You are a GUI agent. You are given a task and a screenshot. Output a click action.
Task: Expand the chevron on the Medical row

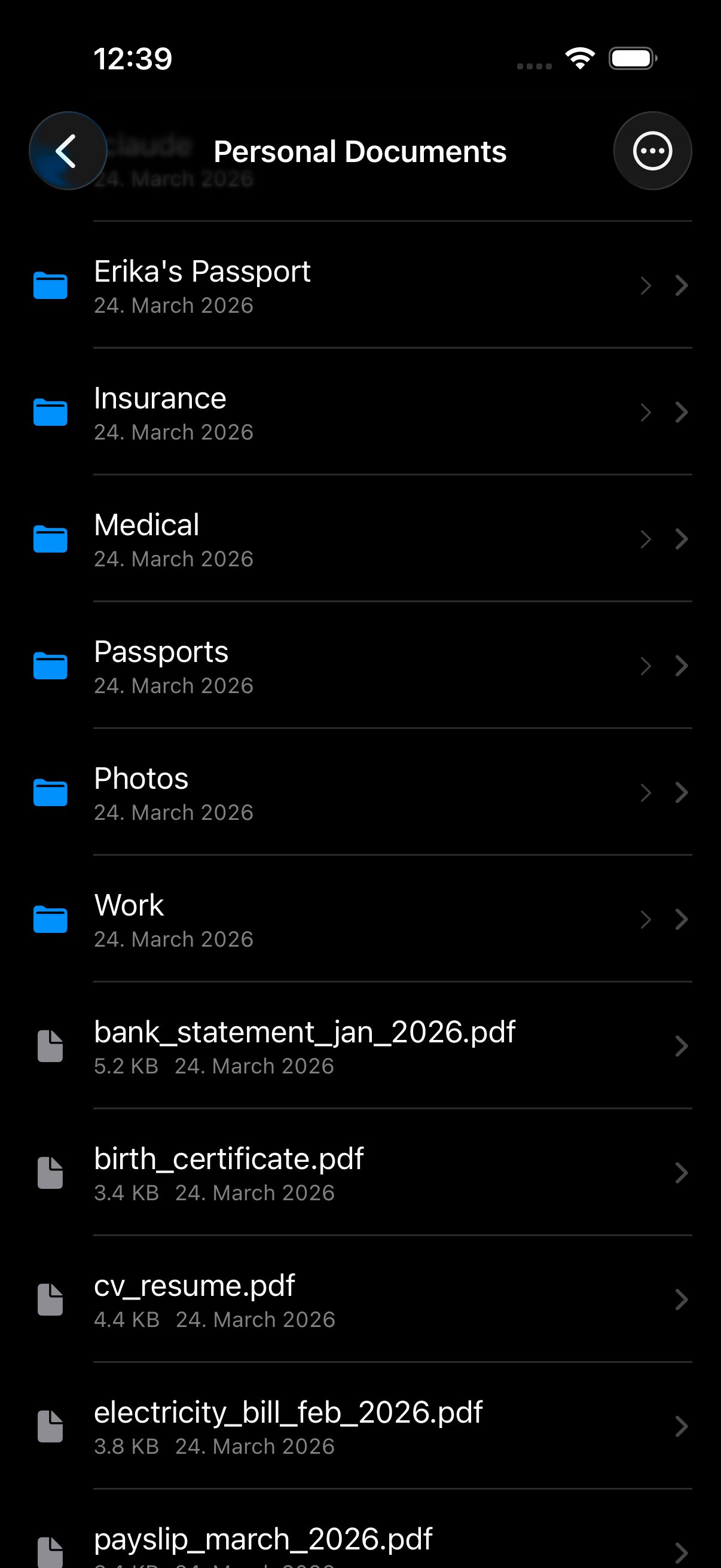[682, 539]
